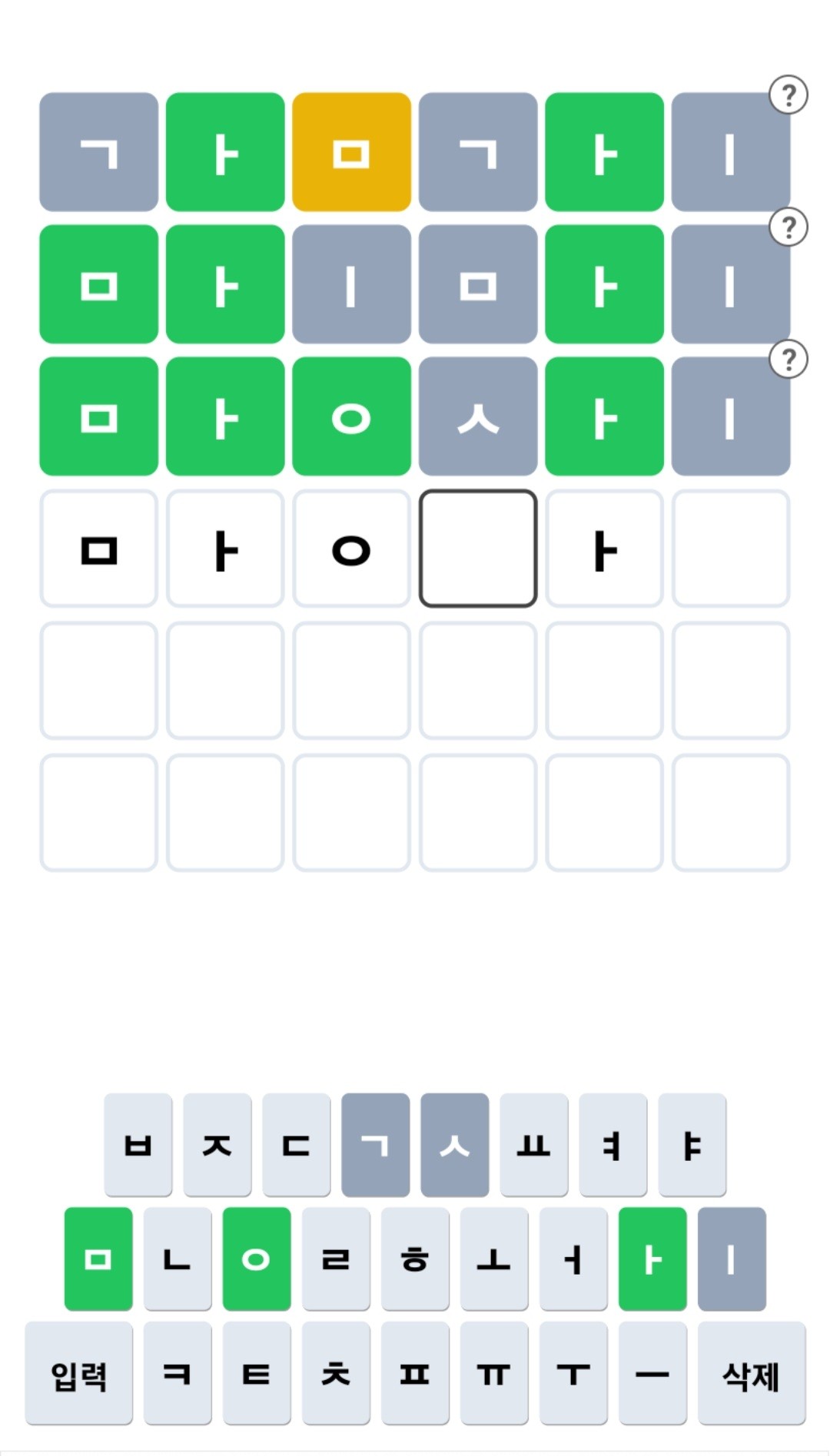Type the ㅓ key
This screenshot has height=1456, width=830.
(573, 1259)
